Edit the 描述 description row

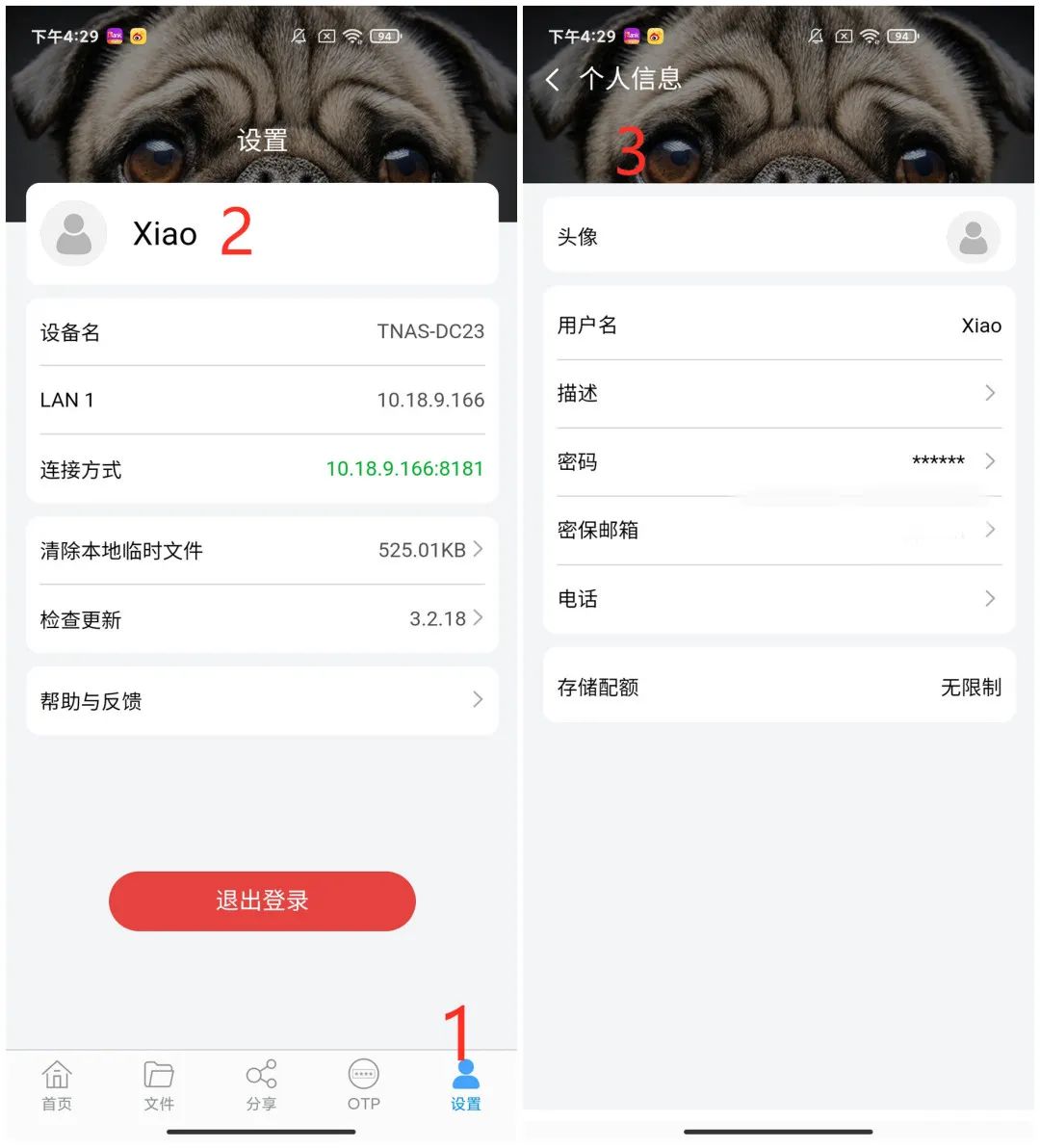click(778, 393)
